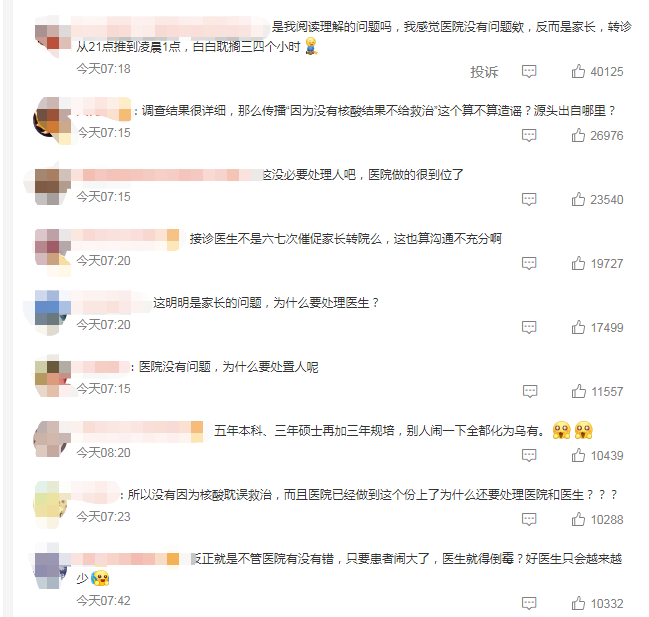Reply to the comment asking 为什么要处置人呢
Image resolution: width=649 pixels, height=617 pixels.
[529, 392]
